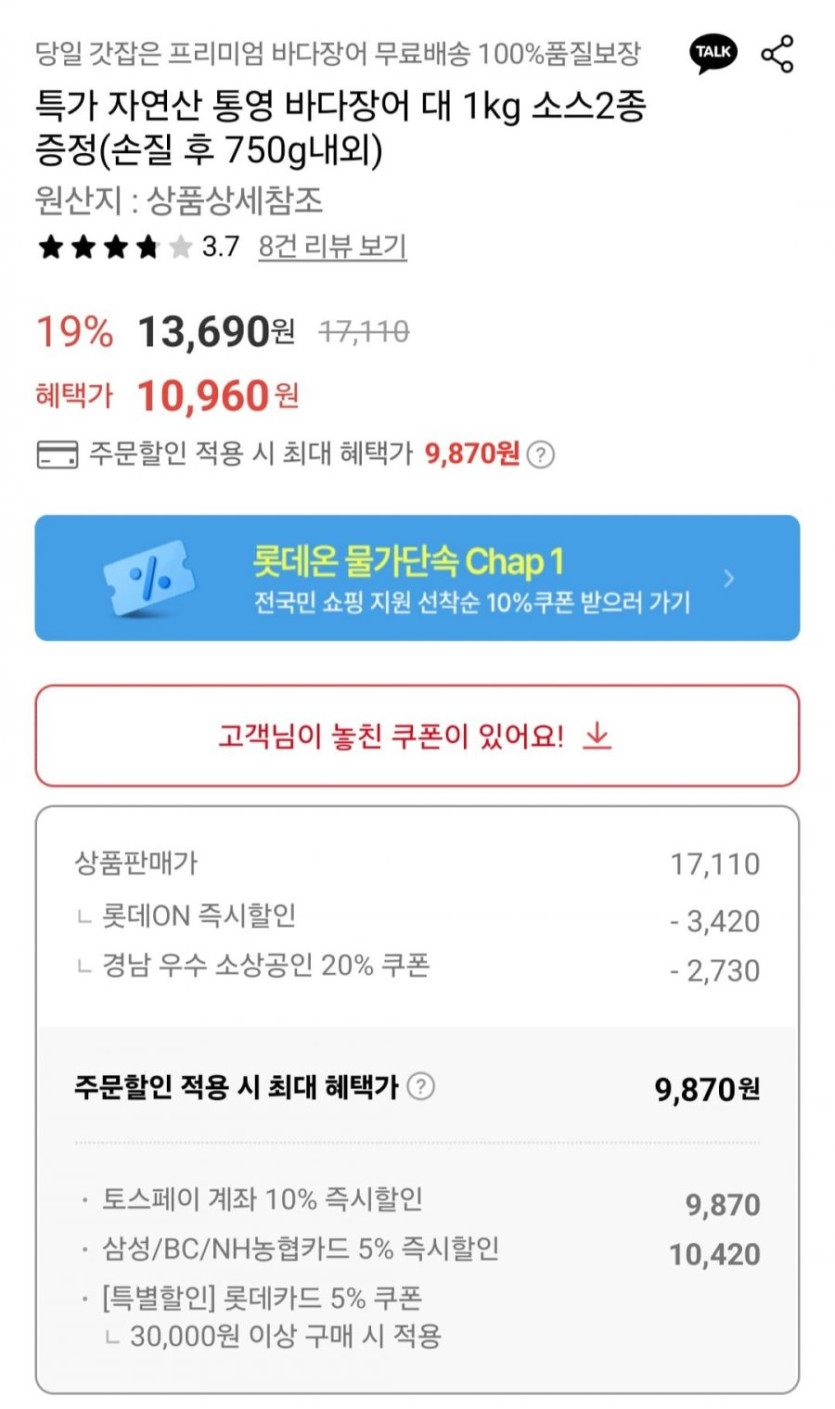The image size is (835, 1409).
Task: Share the product via KakaoTalk
Action: pos(713,54)
